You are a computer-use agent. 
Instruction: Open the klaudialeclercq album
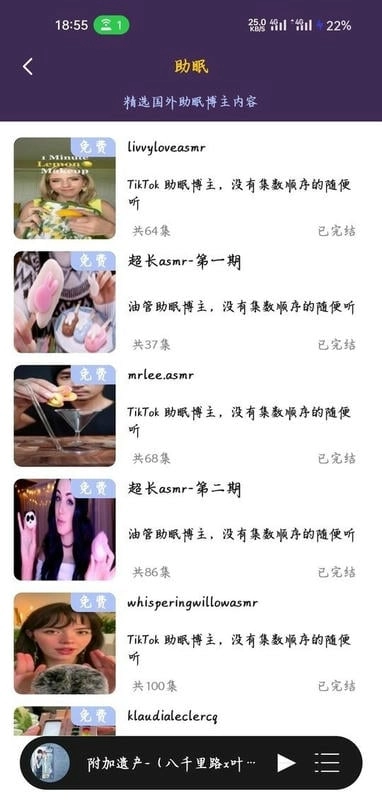[x=191, y=718]
